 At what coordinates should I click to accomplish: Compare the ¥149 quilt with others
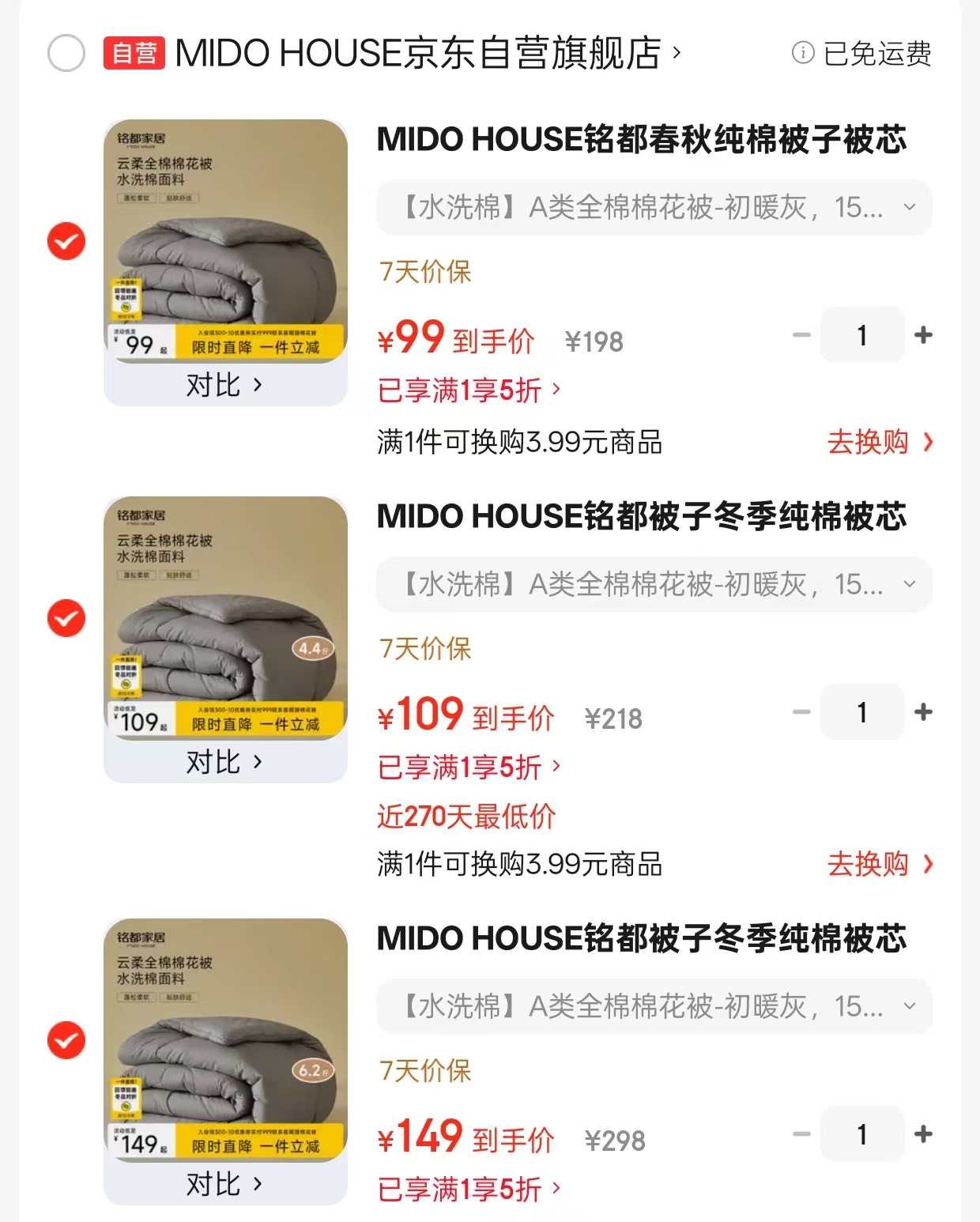(x=224, y=1185)
